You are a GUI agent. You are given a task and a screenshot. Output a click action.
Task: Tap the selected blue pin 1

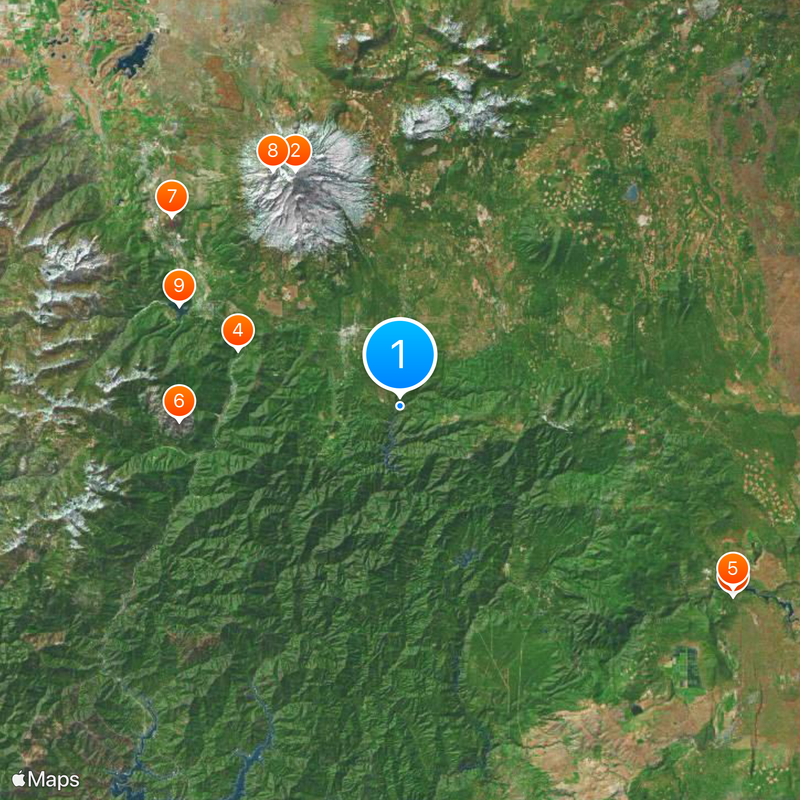point(400,354)
